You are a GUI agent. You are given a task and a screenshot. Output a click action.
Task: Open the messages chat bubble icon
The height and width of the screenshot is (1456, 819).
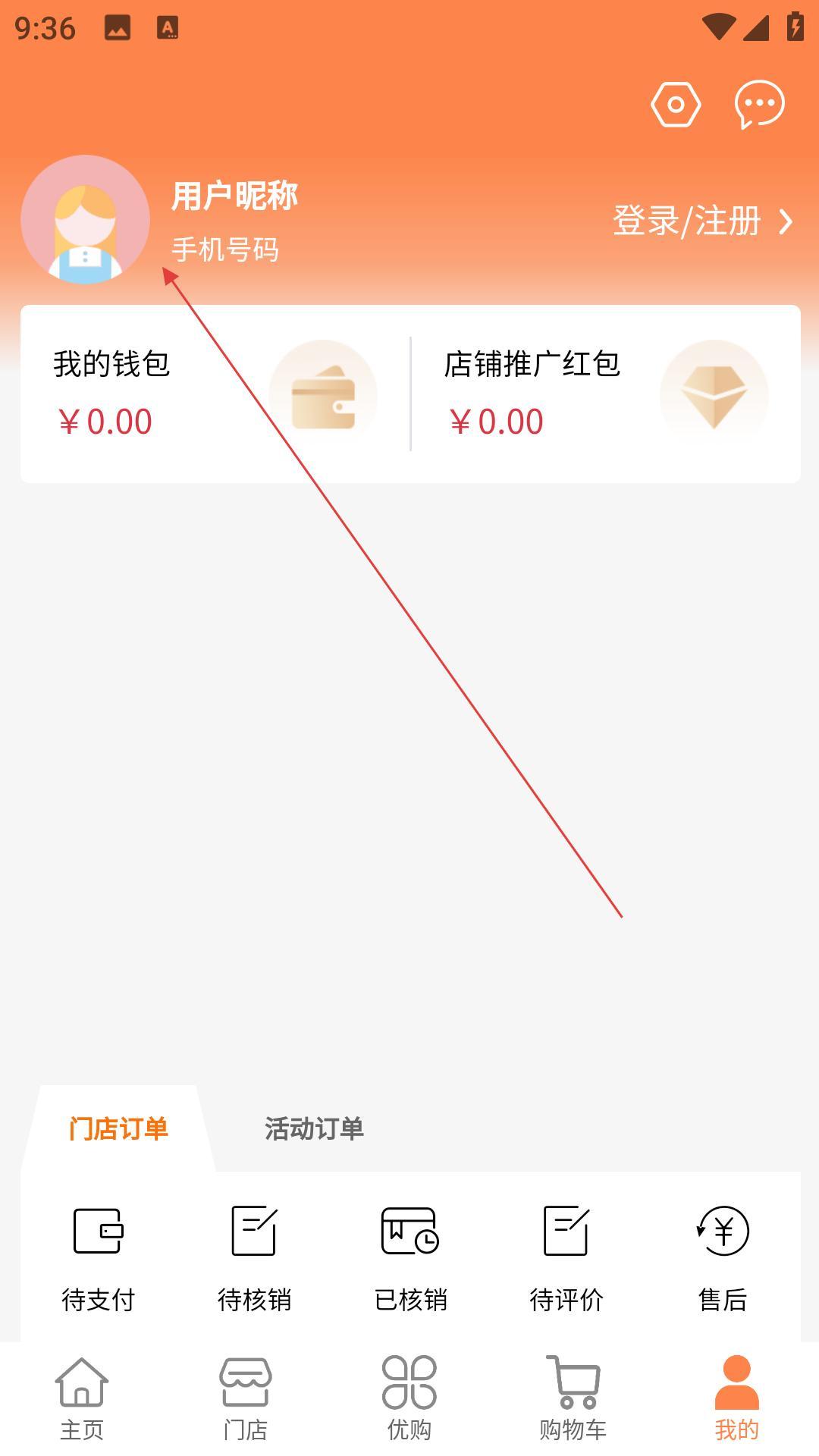tap(759, 105)
